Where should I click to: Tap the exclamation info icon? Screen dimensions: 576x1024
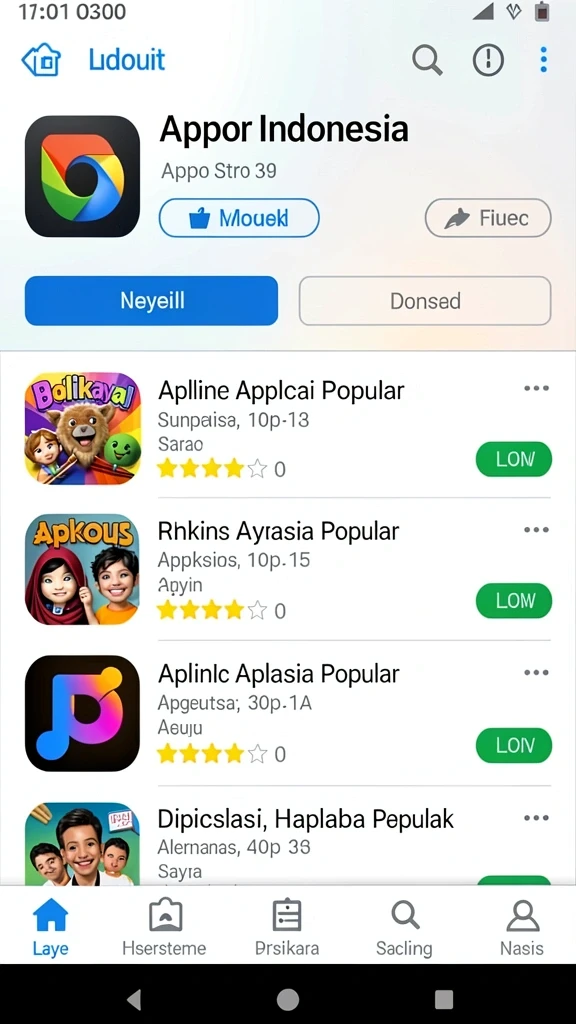click(x=488, y=61)
